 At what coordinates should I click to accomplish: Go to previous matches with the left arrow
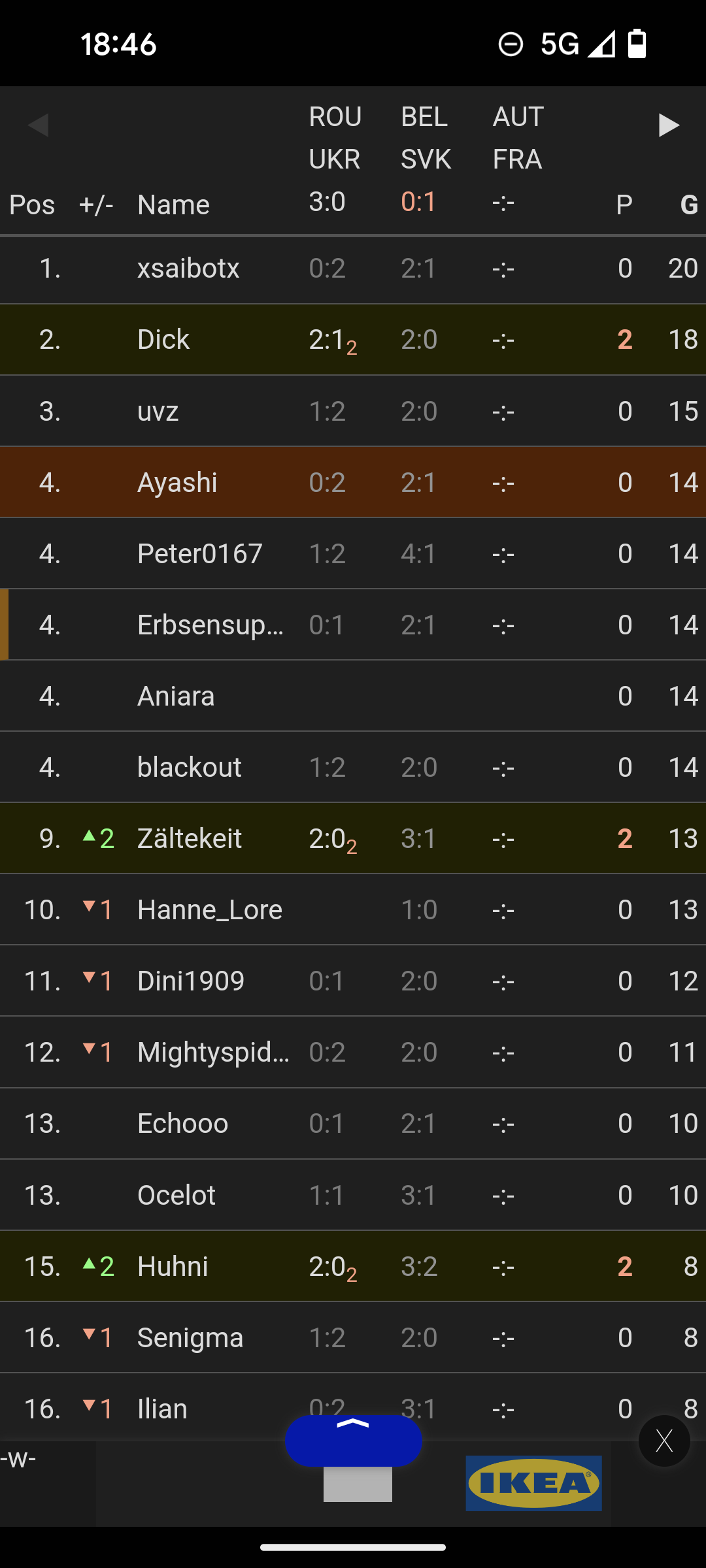38,125
